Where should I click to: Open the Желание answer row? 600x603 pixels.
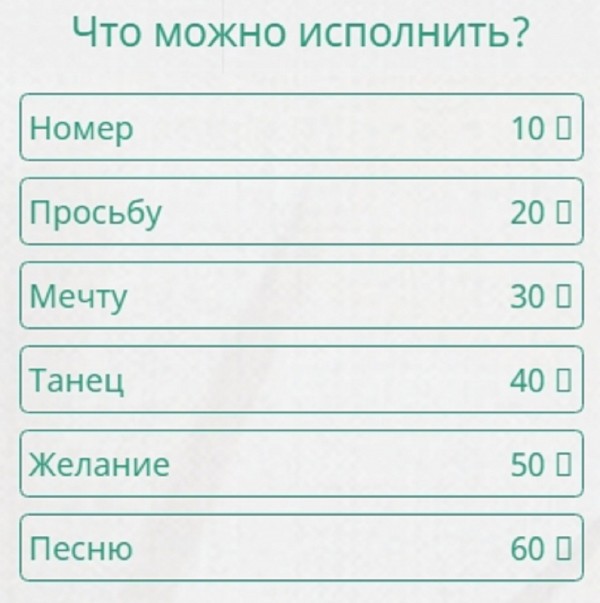(x=300, y=464)
